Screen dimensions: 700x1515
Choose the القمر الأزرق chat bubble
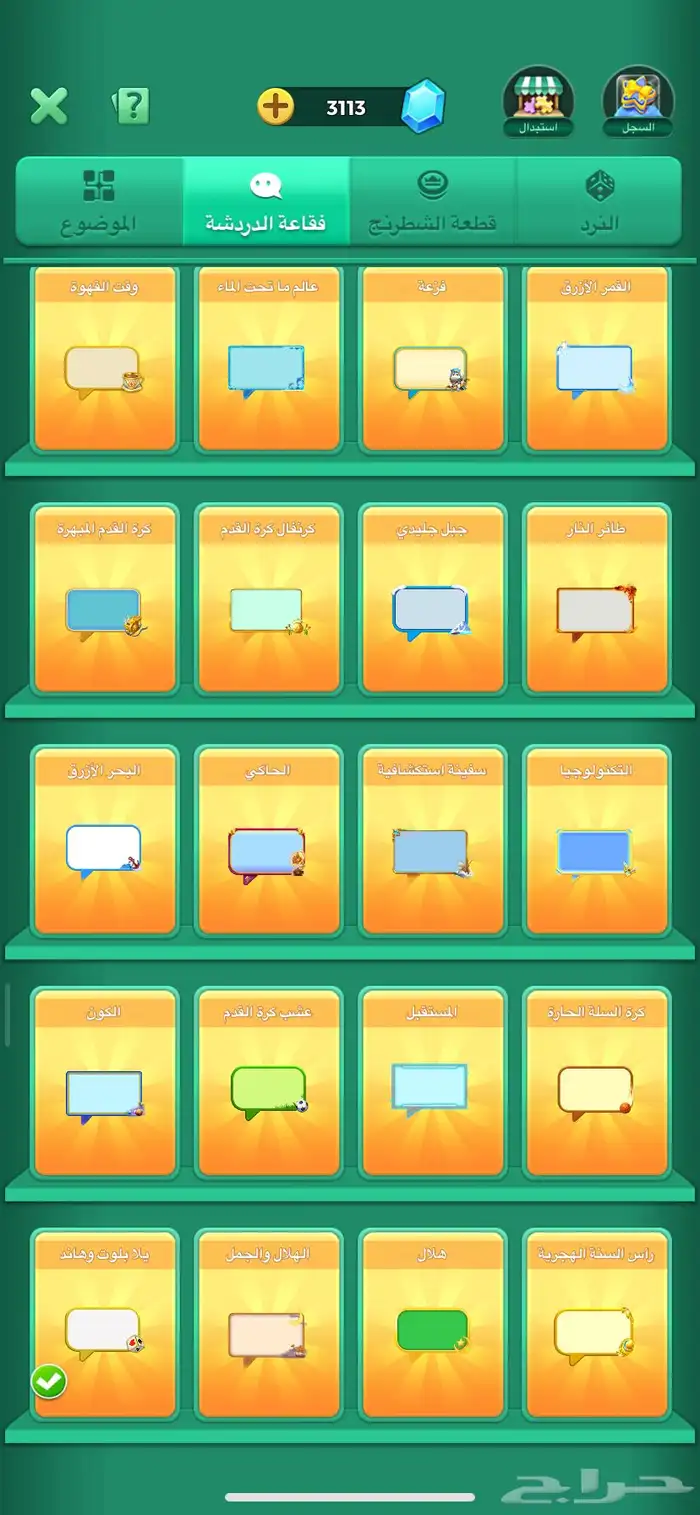597,359
